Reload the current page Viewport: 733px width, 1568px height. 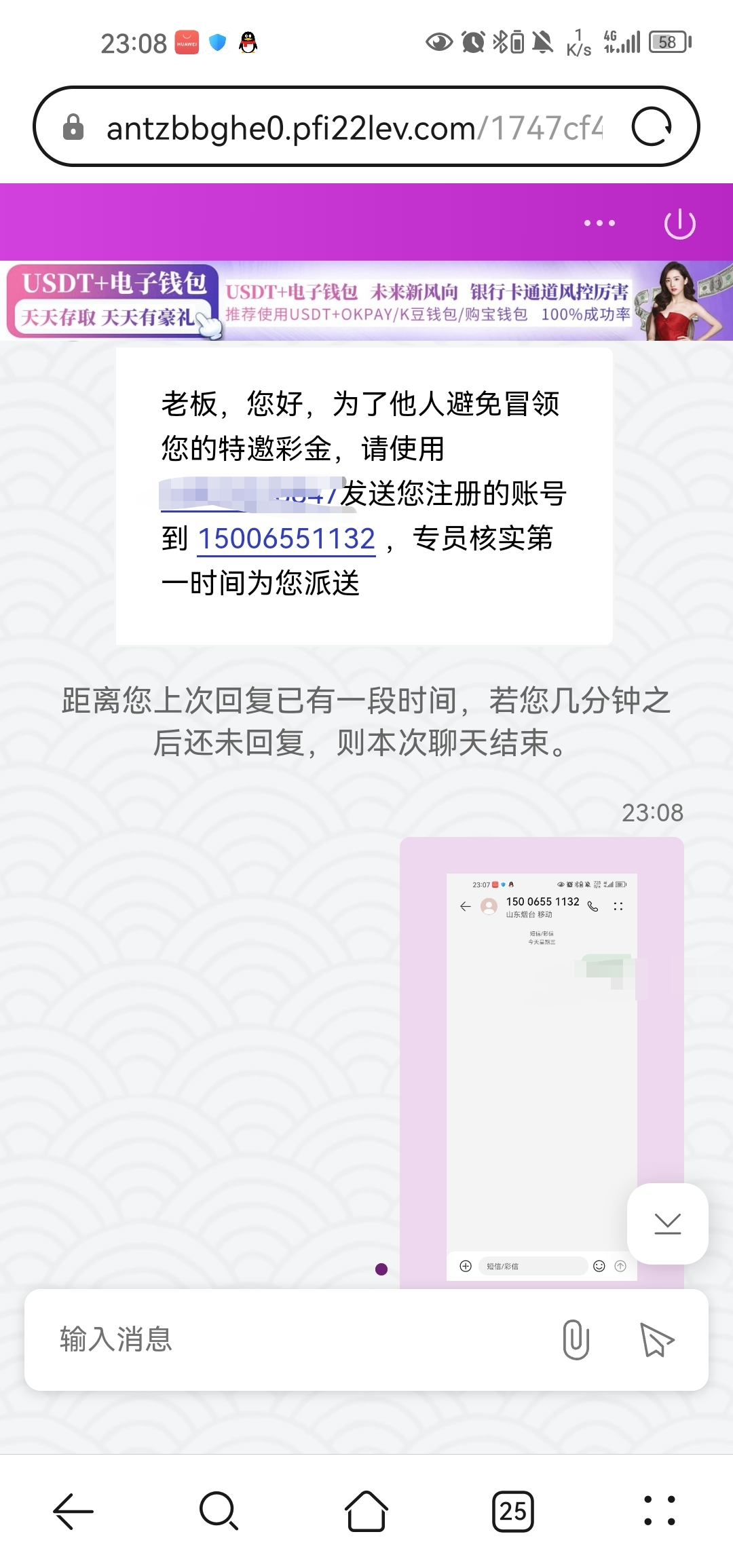[652, 127]
